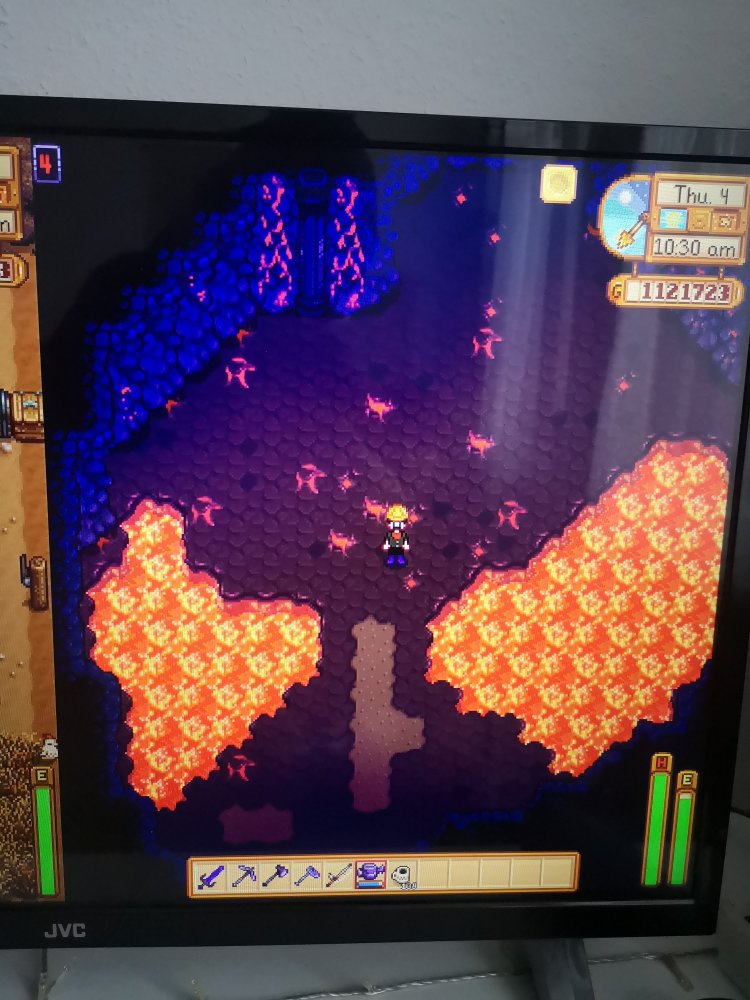Select the hoe in the toolbar
Viewport: 750px width, 1000px height.
click(x=306, y=876)
